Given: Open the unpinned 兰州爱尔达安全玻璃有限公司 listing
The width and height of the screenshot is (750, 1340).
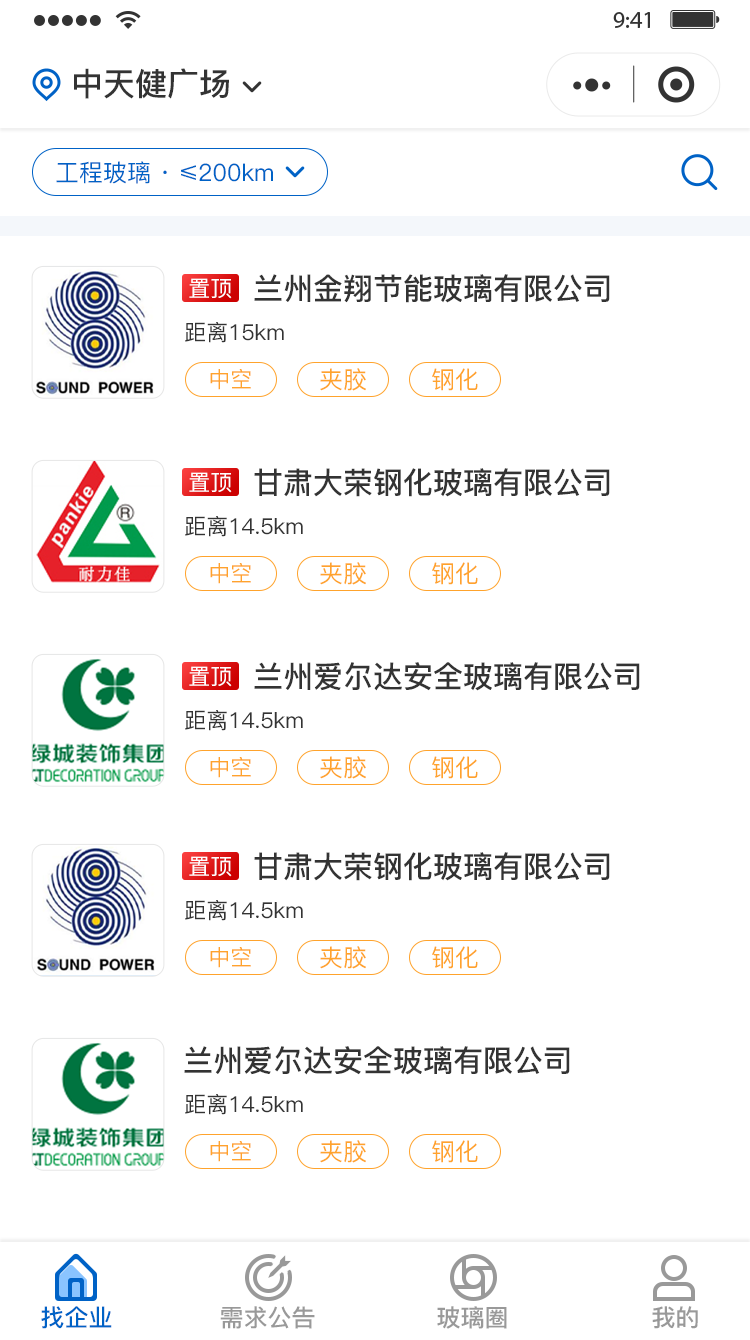Looking at the screenshot, I should (375, 1104).
